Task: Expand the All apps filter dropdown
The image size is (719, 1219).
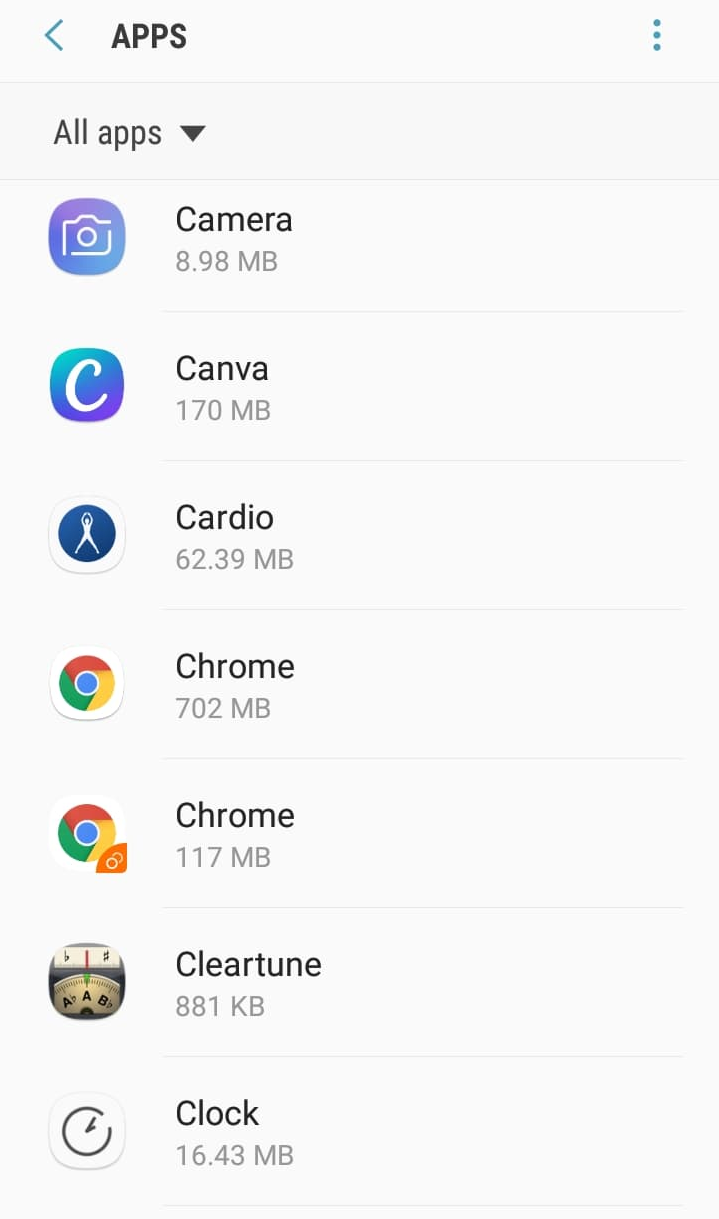Action: click(130, 133)
